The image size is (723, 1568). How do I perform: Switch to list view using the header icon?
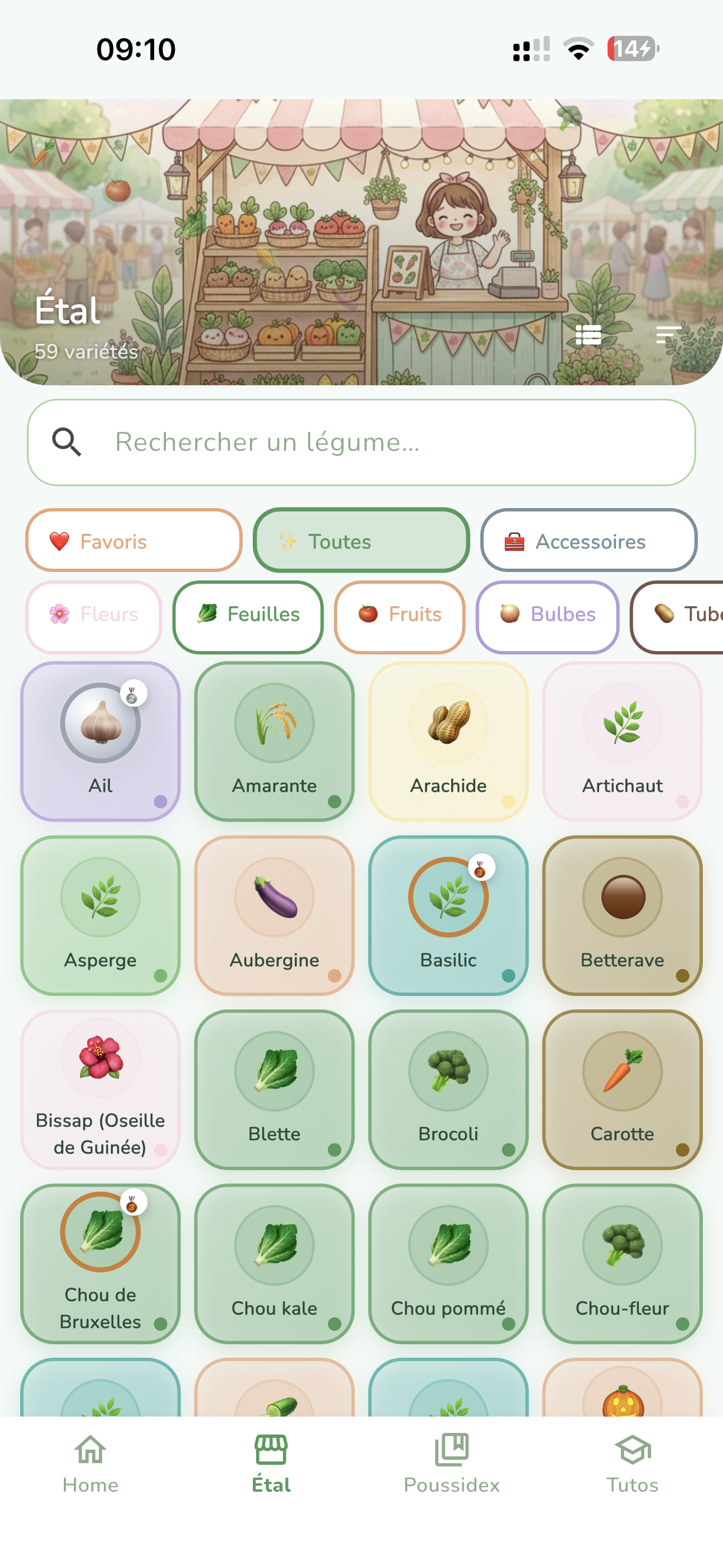588,335
